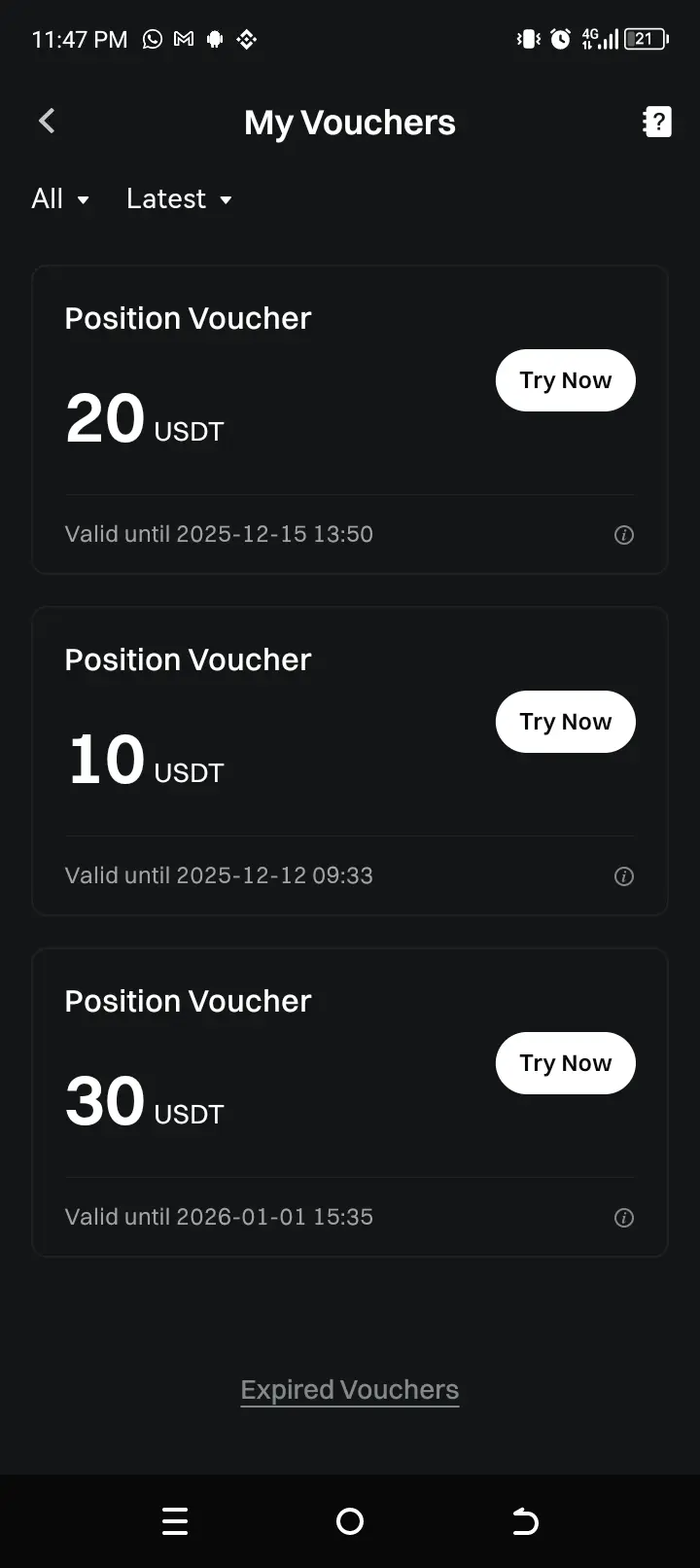Screen dimensions: 700x1568
Task: Try Now on the 20 USDT voucher
Action: coord(566,380)
